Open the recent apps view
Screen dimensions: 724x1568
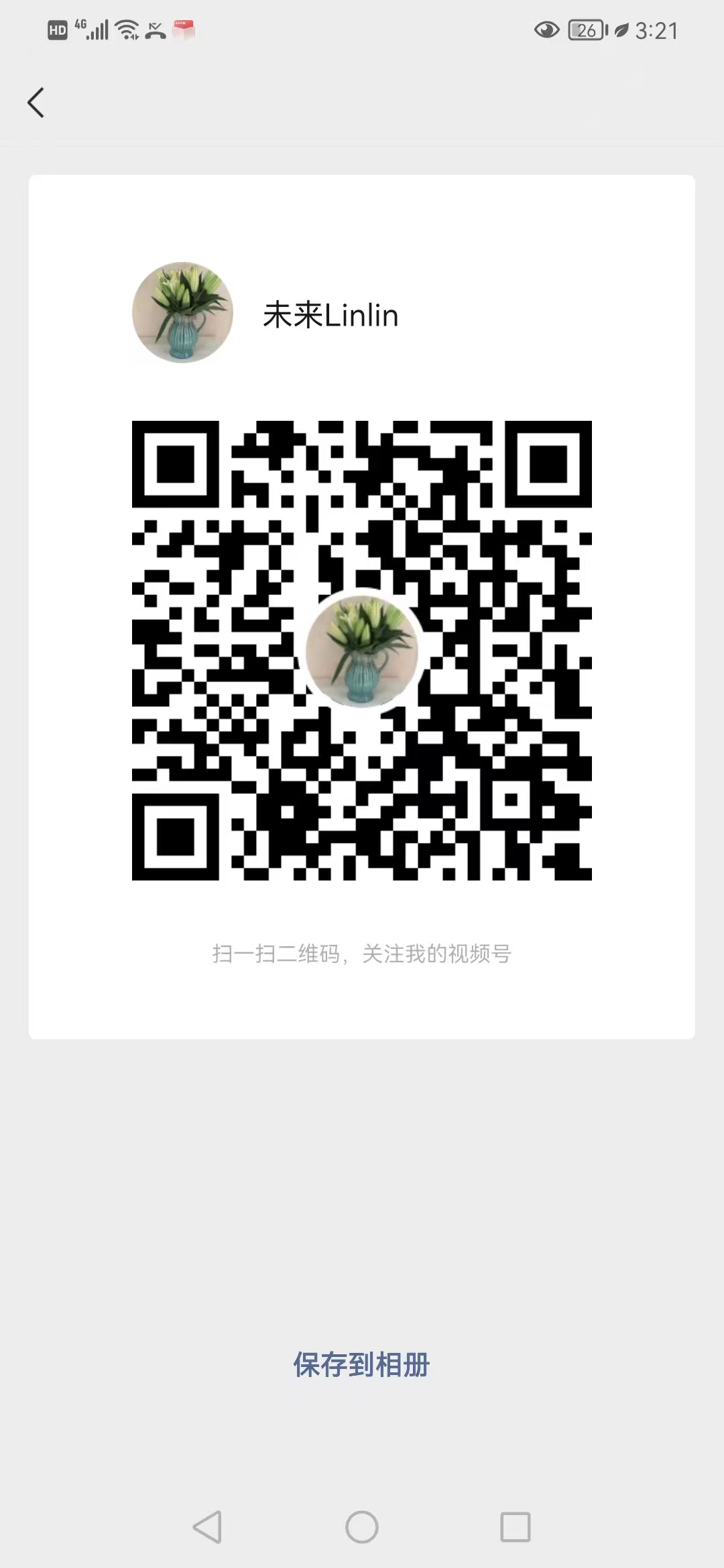click(516, 1527)
